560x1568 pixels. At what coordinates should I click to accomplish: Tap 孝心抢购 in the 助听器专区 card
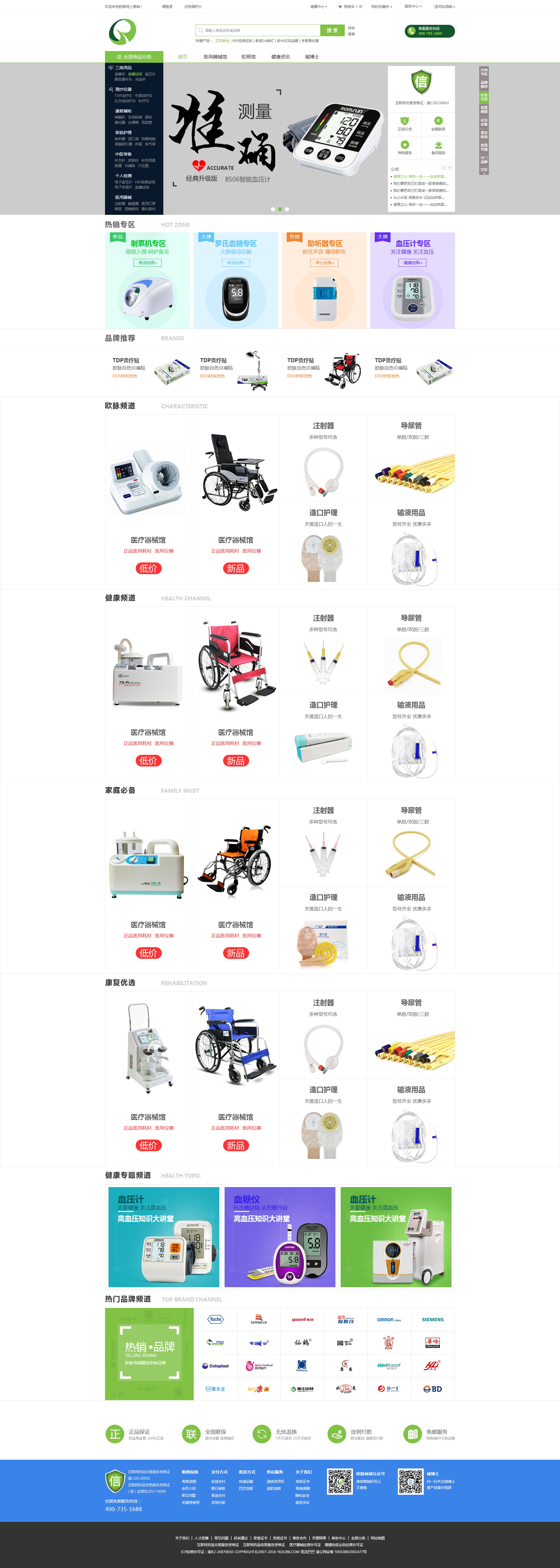(324, 263)
